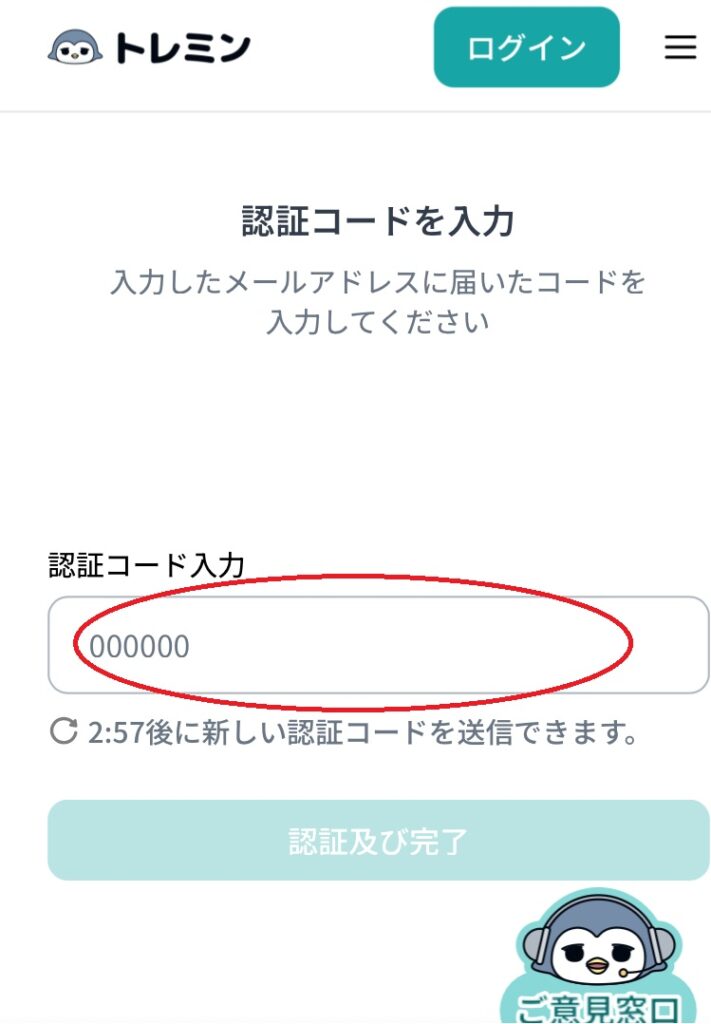Open the hamburger menu

pos(680,48)
